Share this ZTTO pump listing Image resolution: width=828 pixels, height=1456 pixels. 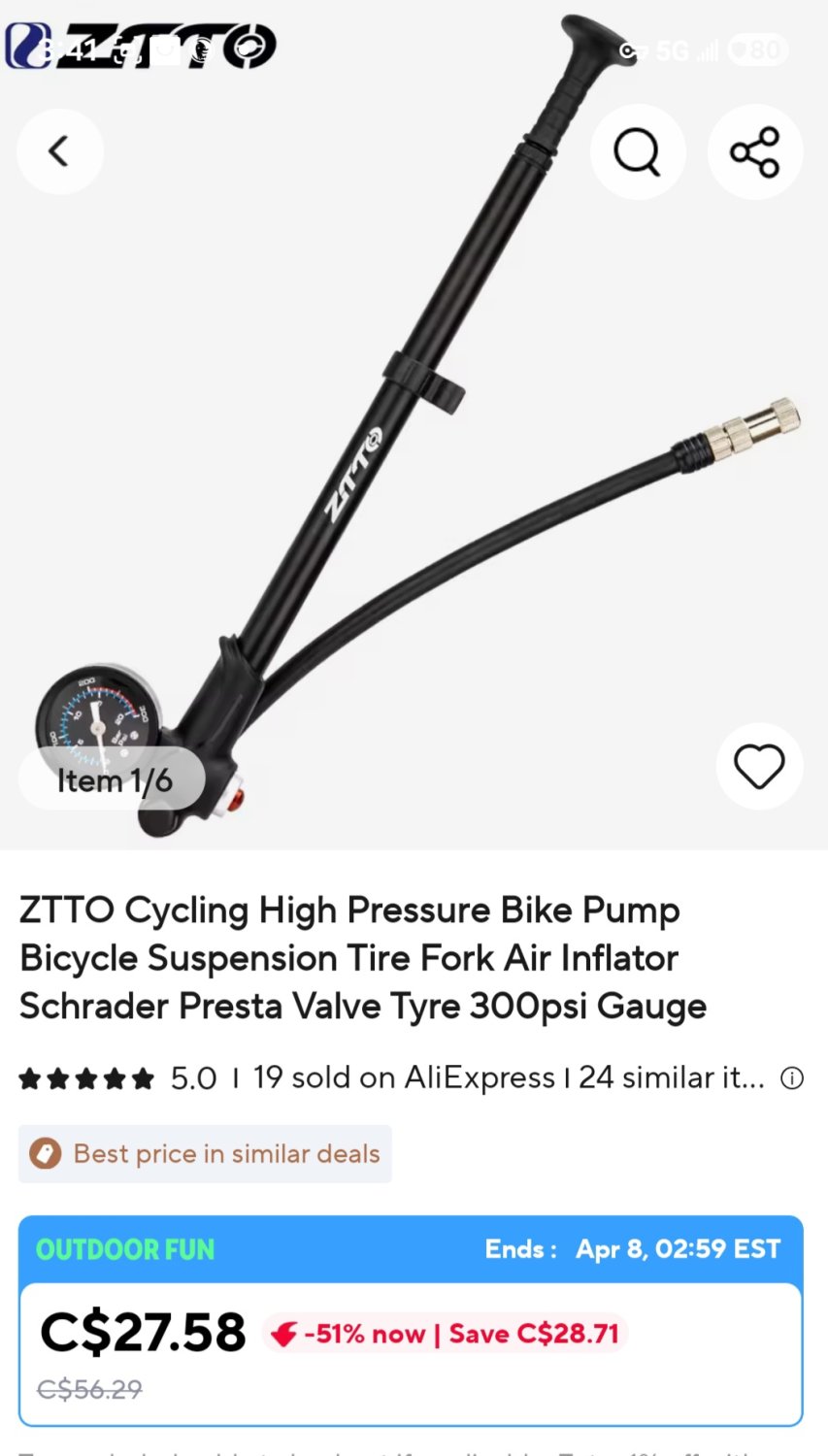[x=755, y=151]
